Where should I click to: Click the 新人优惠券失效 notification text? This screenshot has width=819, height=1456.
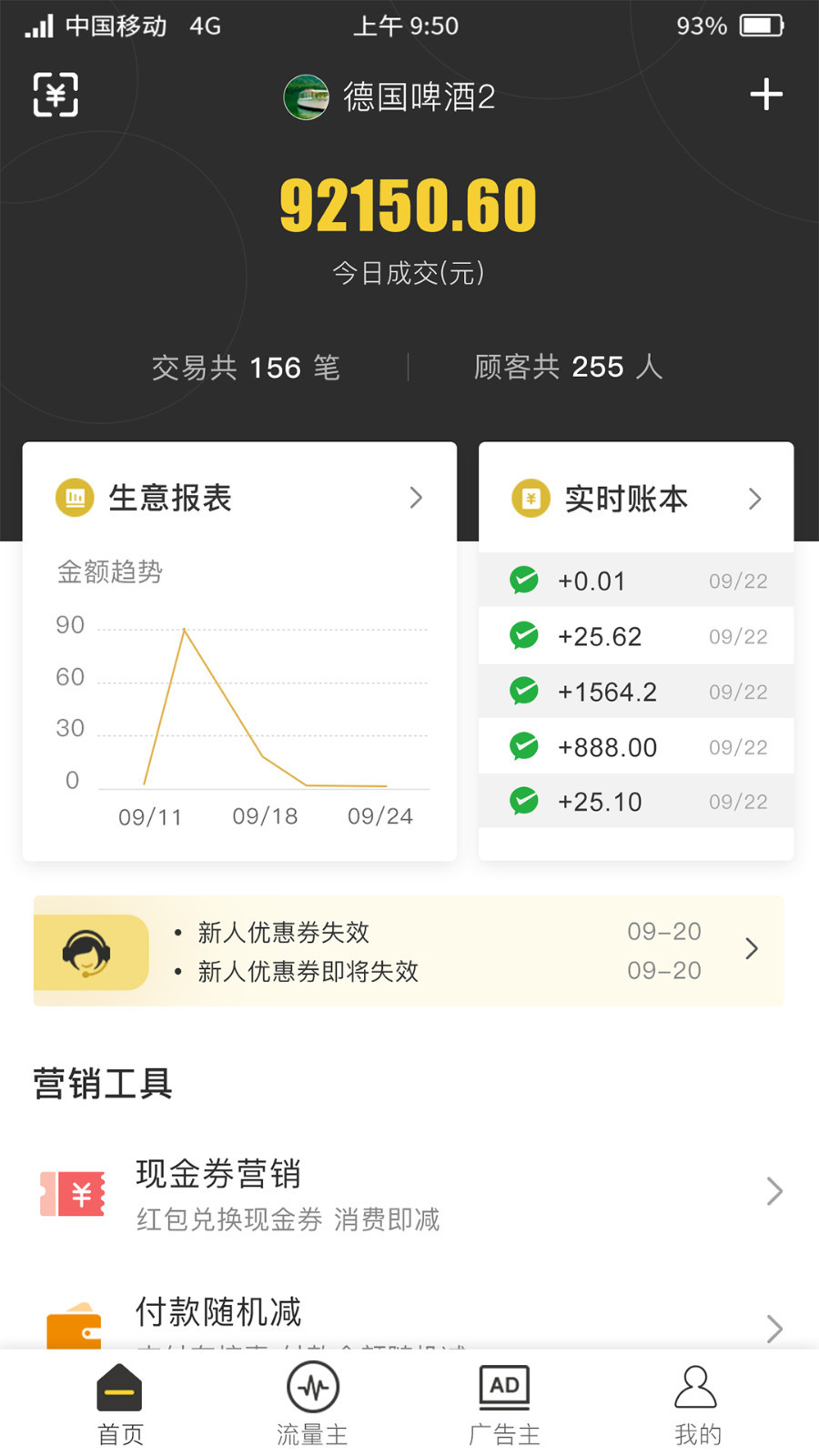(x=282, y=932)
